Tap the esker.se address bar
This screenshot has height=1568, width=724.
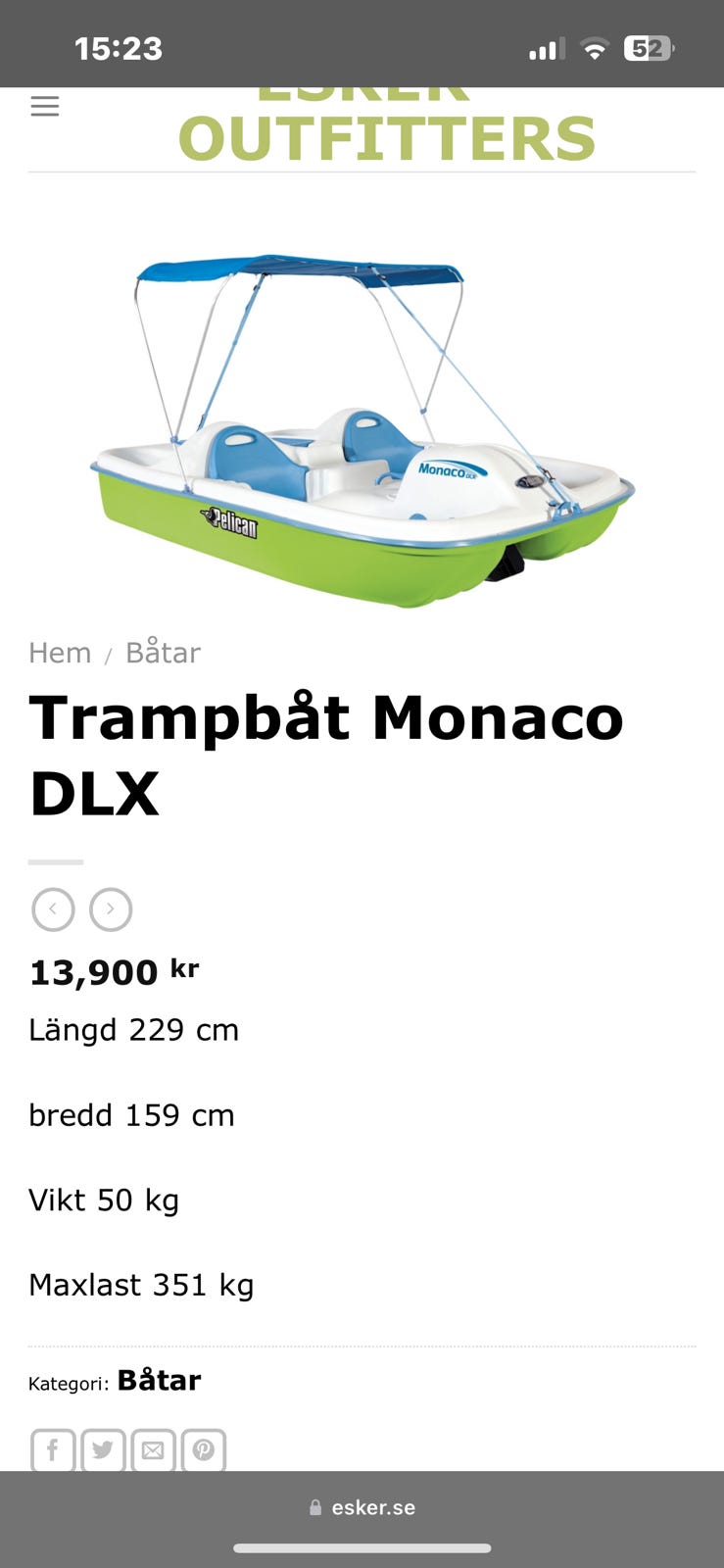[x=362, y=1507]
